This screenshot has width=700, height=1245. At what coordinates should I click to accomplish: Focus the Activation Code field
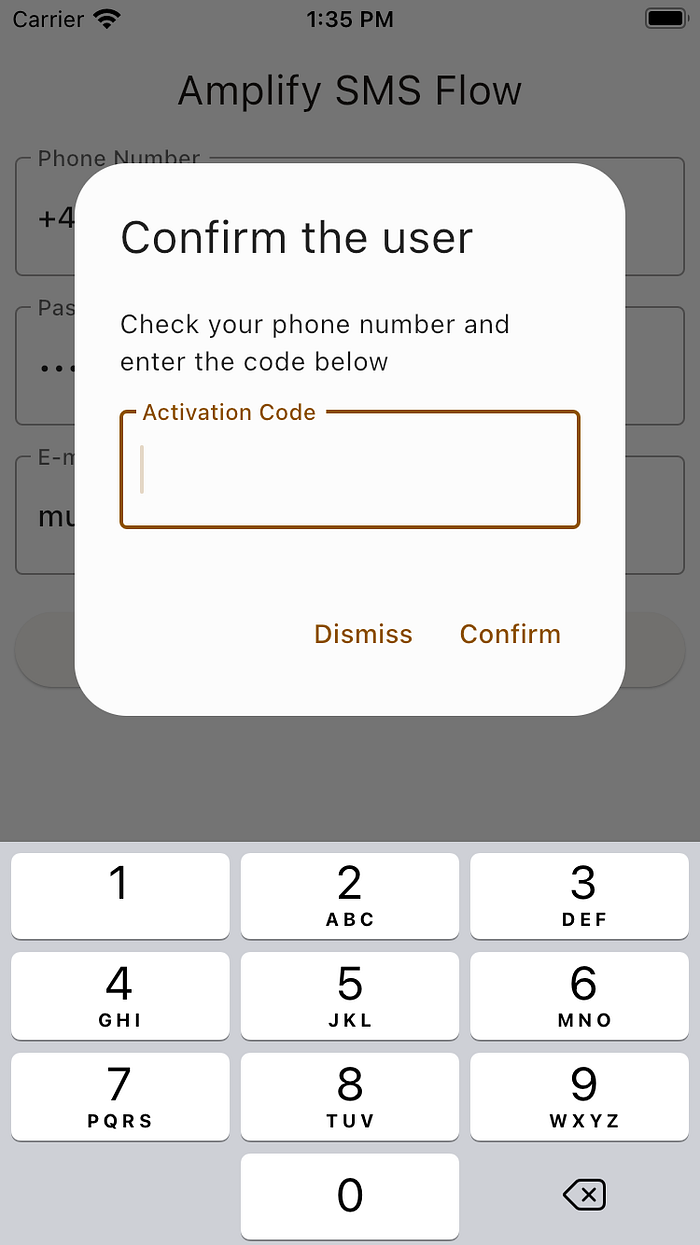350,469
